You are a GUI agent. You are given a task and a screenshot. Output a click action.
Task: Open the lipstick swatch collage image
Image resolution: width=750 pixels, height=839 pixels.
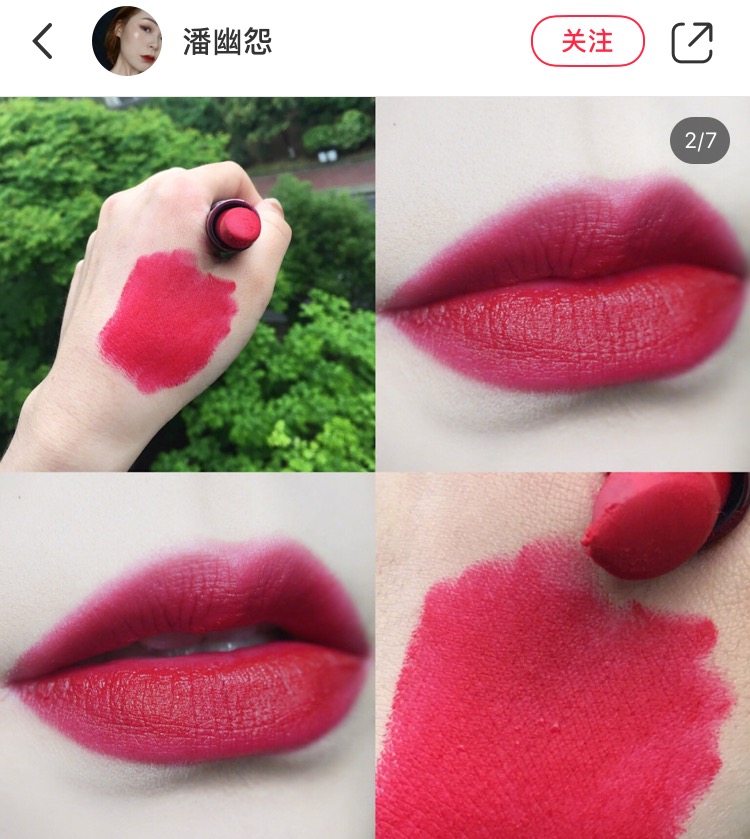point(375,467)
